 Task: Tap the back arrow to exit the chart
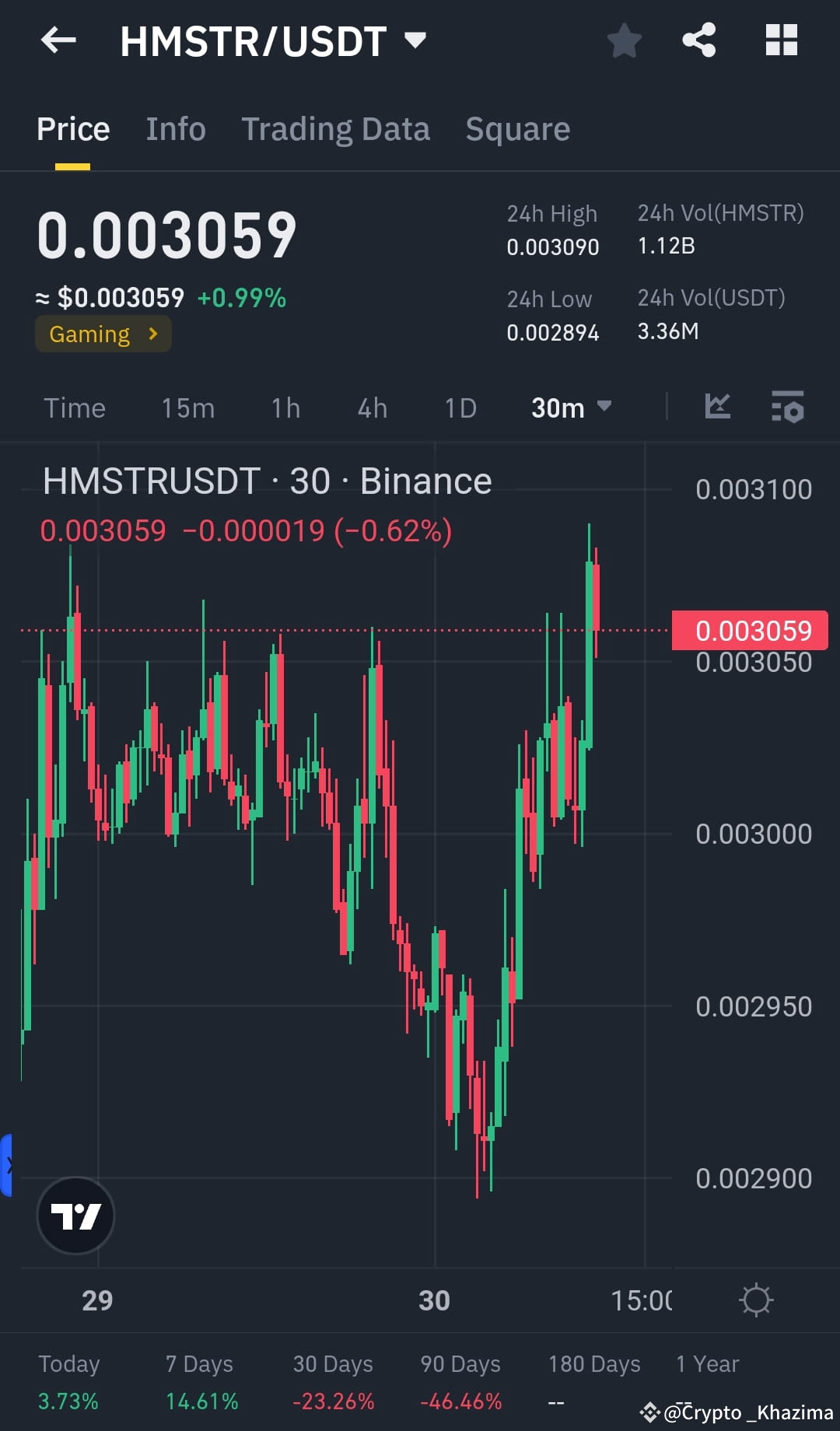(58, 40)
